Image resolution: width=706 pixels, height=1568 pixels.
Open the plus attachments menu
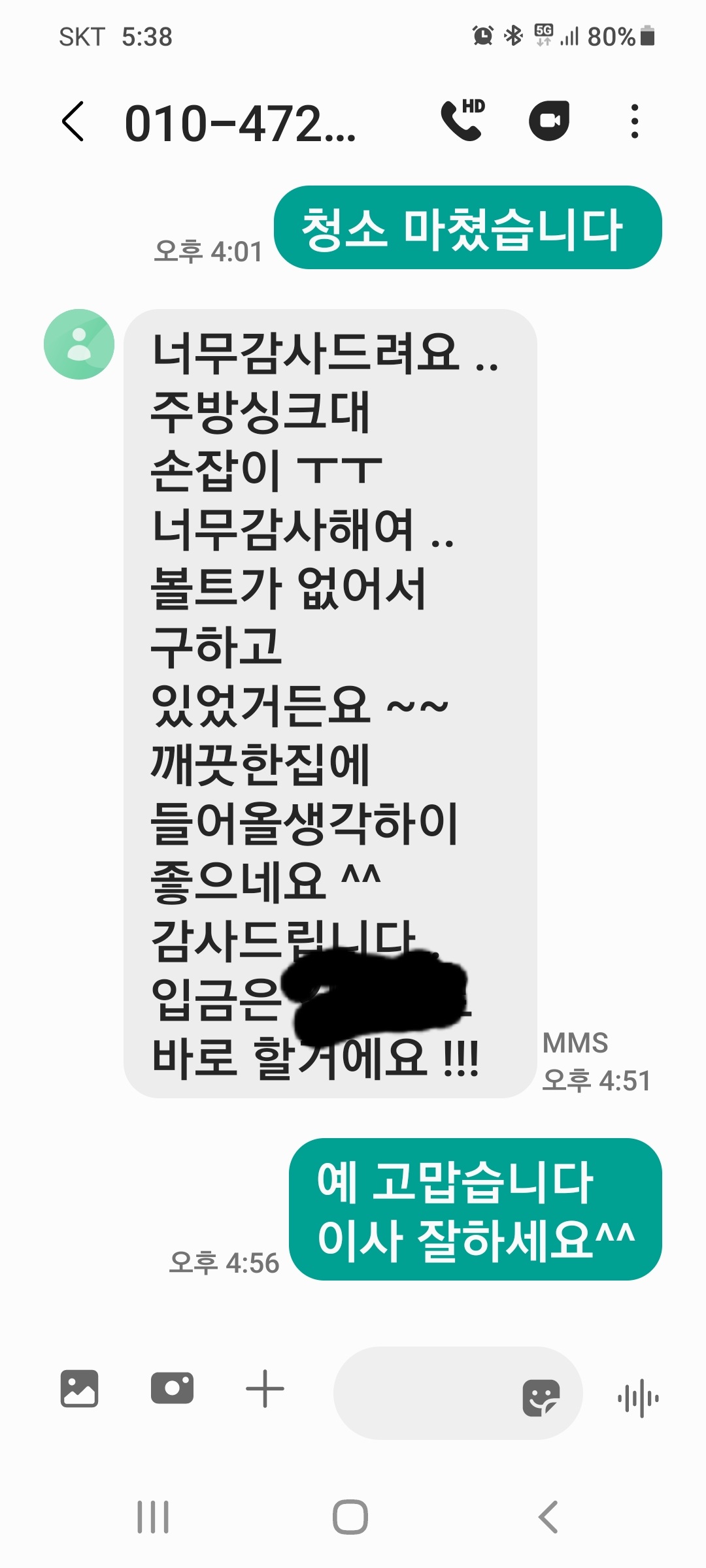pos(265,1388)
